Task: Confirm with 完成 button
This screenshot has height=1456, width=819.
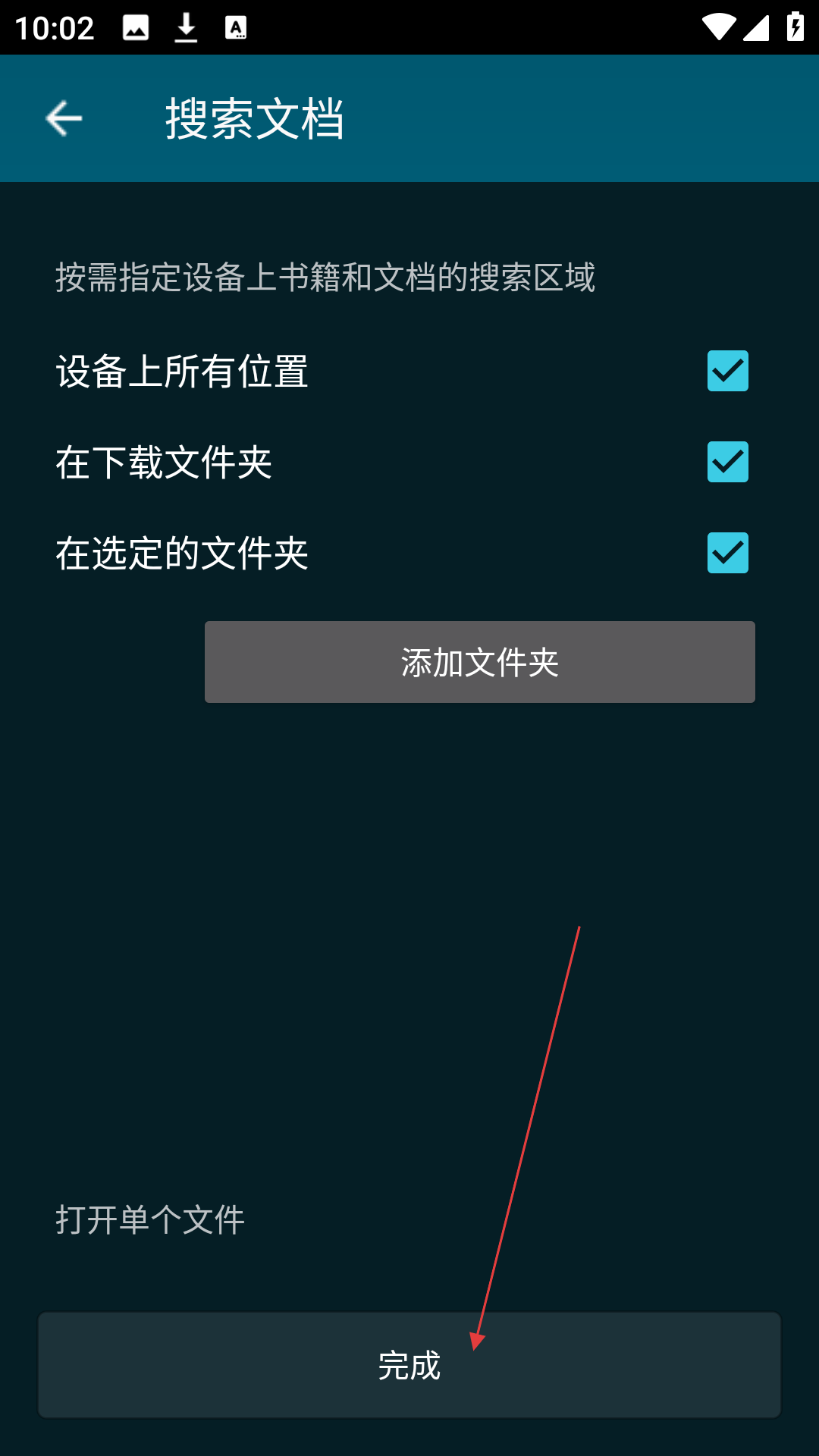Action: (x=409, y=1365)
